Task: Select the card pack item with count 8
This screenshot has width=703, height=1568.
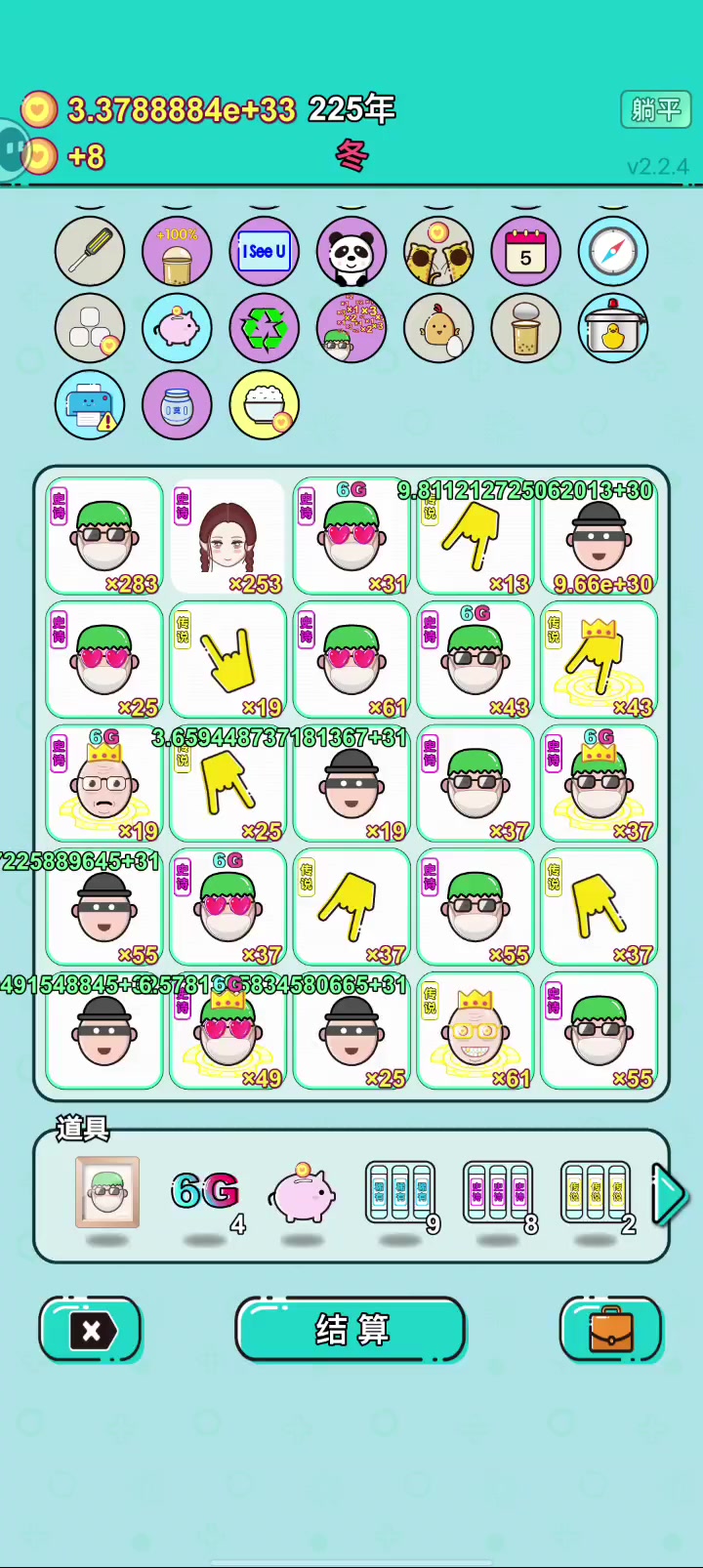Action: 498,1193
